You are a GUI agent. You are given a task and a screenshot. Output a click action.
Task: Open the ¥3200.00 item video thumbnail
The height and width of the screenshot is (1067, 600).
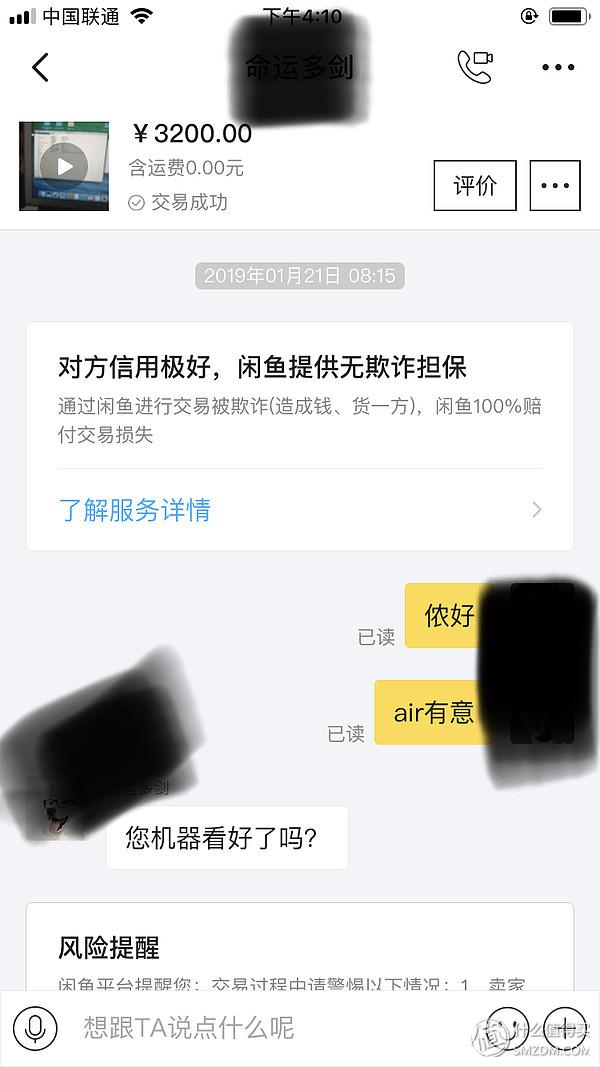pyautogui.click(x=64, y=166)
